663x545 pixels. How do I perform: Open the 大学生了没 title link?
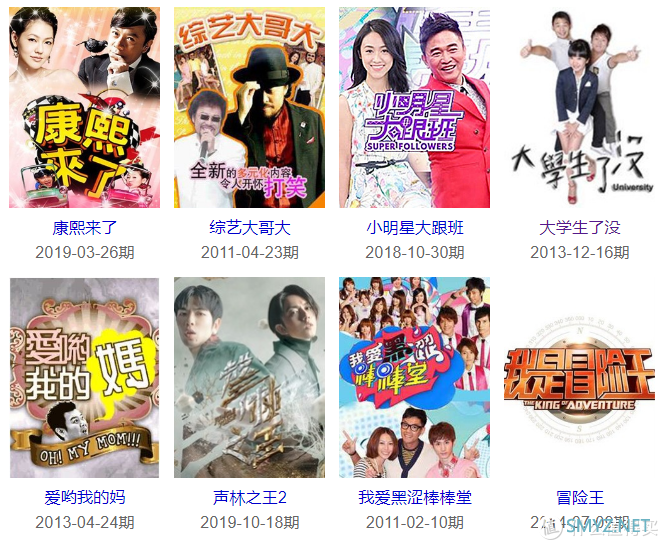click(x=579, y=228)
